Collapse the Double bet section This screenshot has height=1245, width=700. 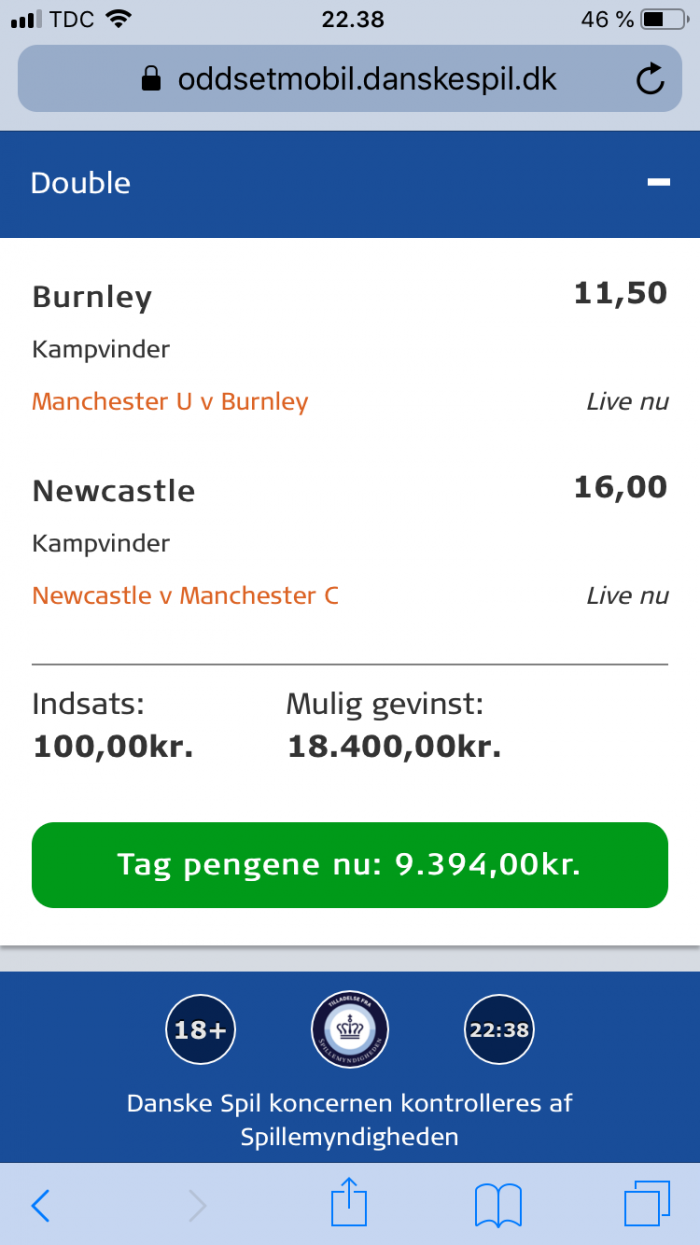point(658,182)
